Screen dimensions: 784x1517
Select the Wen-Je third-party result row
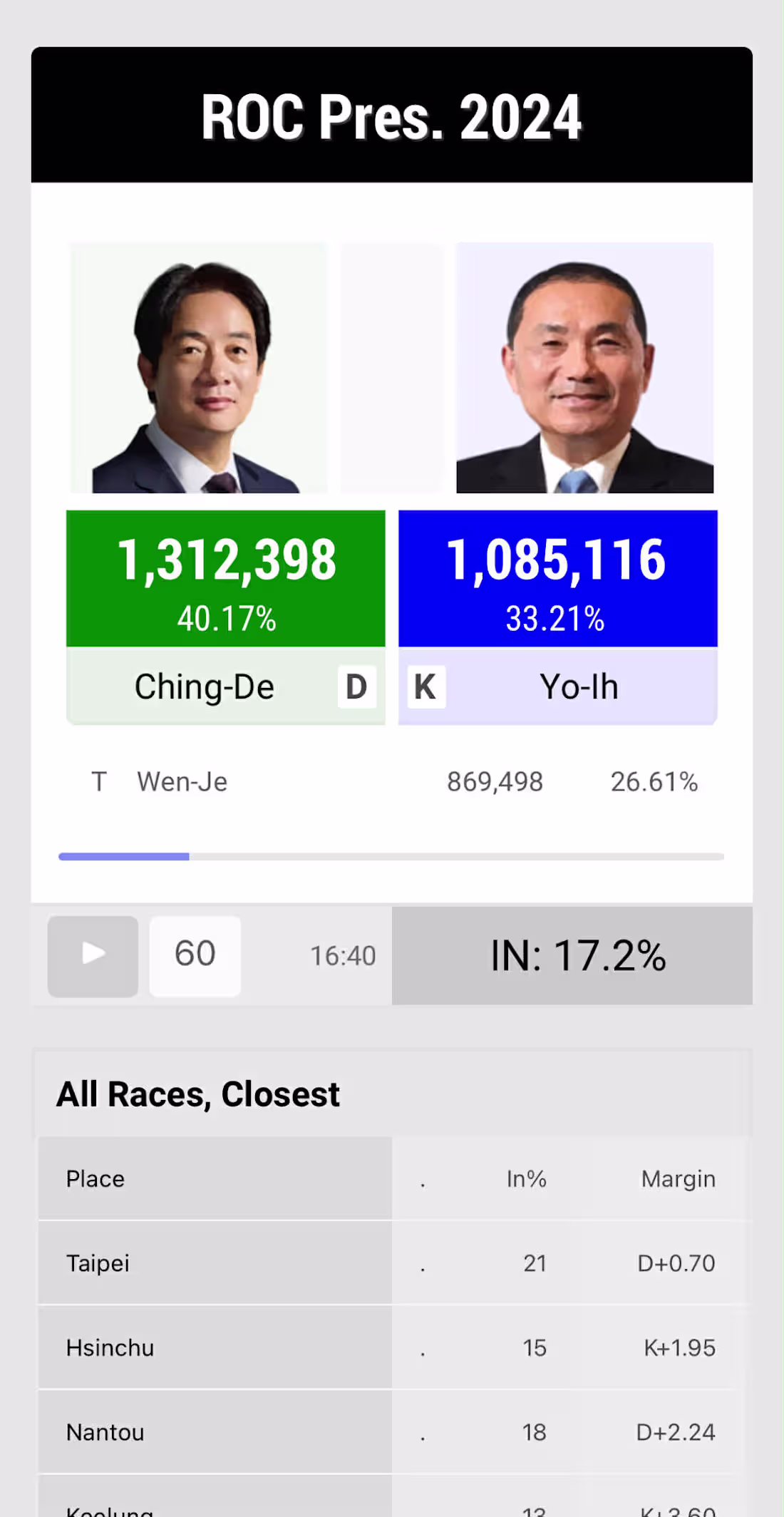392,781
